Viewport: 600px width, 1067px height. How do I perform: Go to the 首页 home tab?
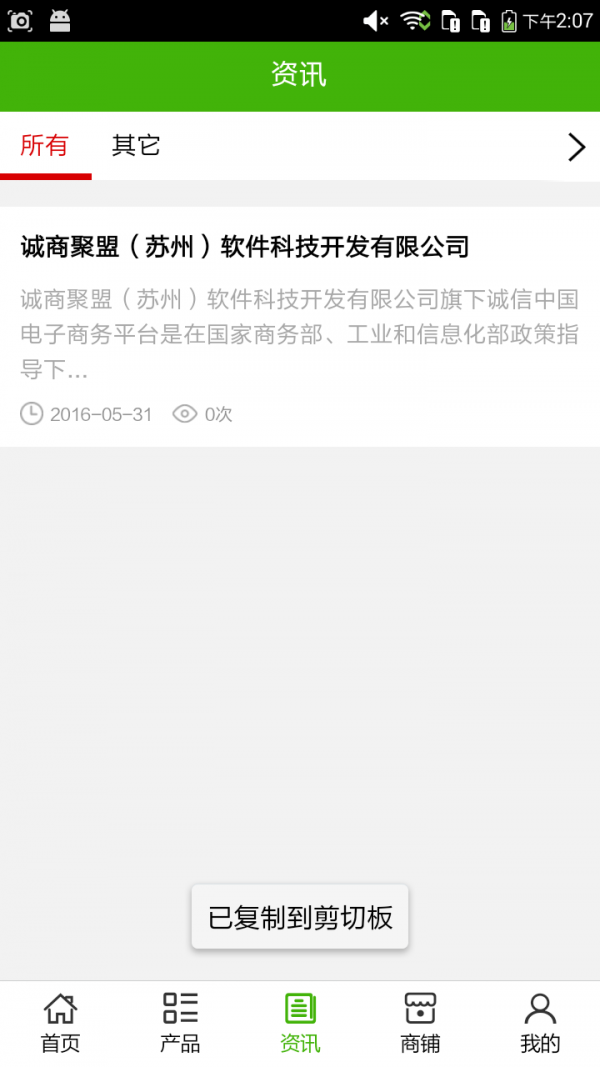(60, 1023)
